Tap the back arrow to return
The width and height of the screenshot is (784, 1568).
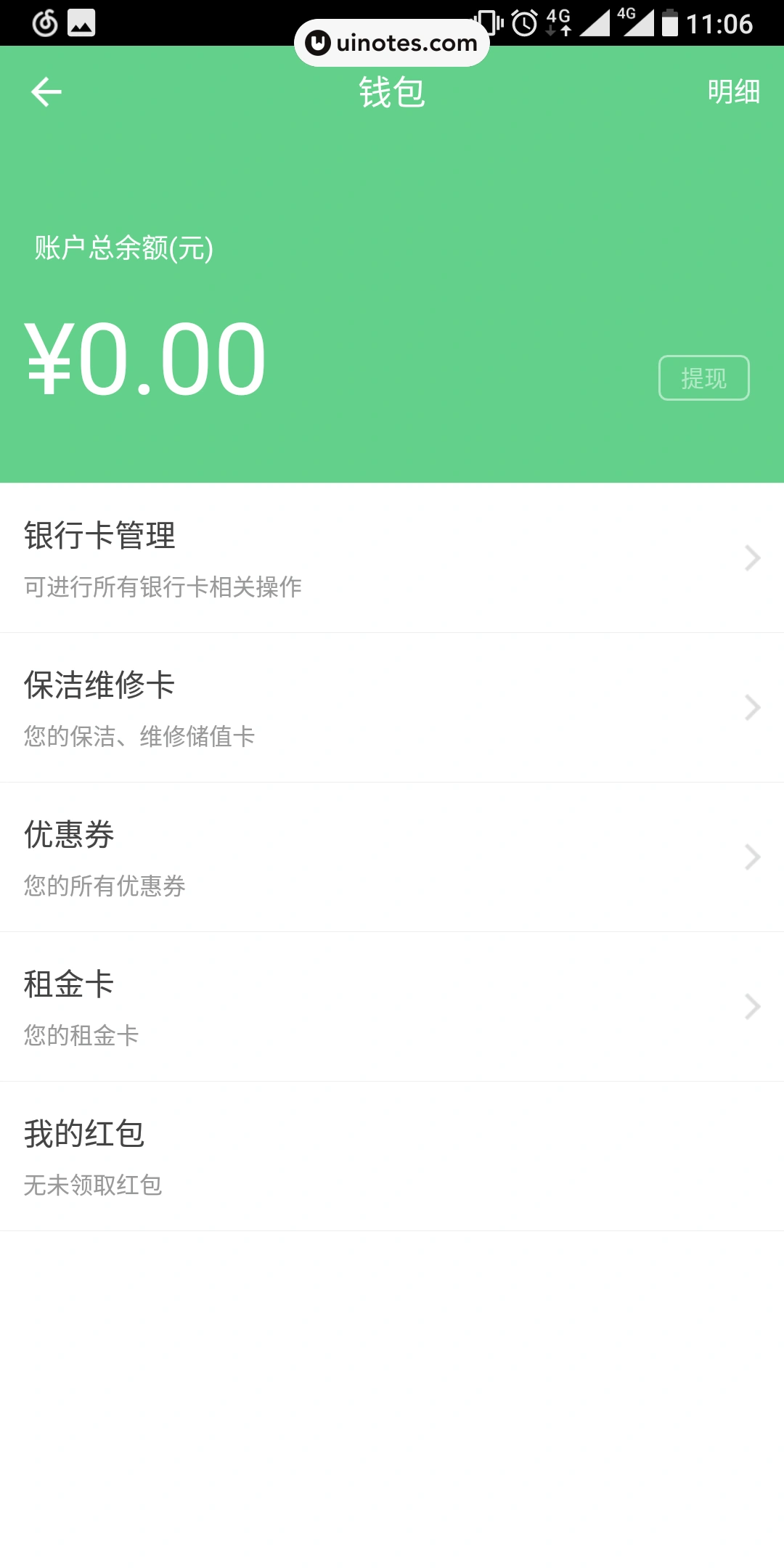pyautogui.click(x=45, y=92)
